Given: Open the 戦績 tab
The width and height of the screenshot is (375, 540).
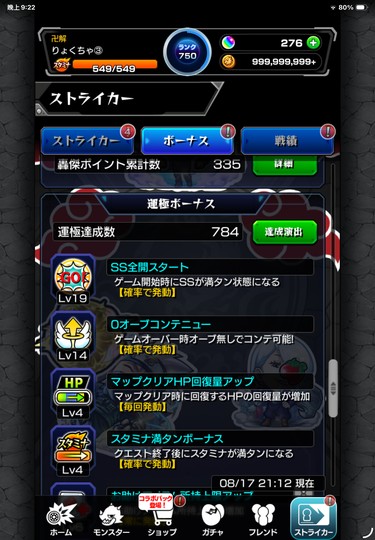Looking at the screenshot, I should (x=287, y=141).
